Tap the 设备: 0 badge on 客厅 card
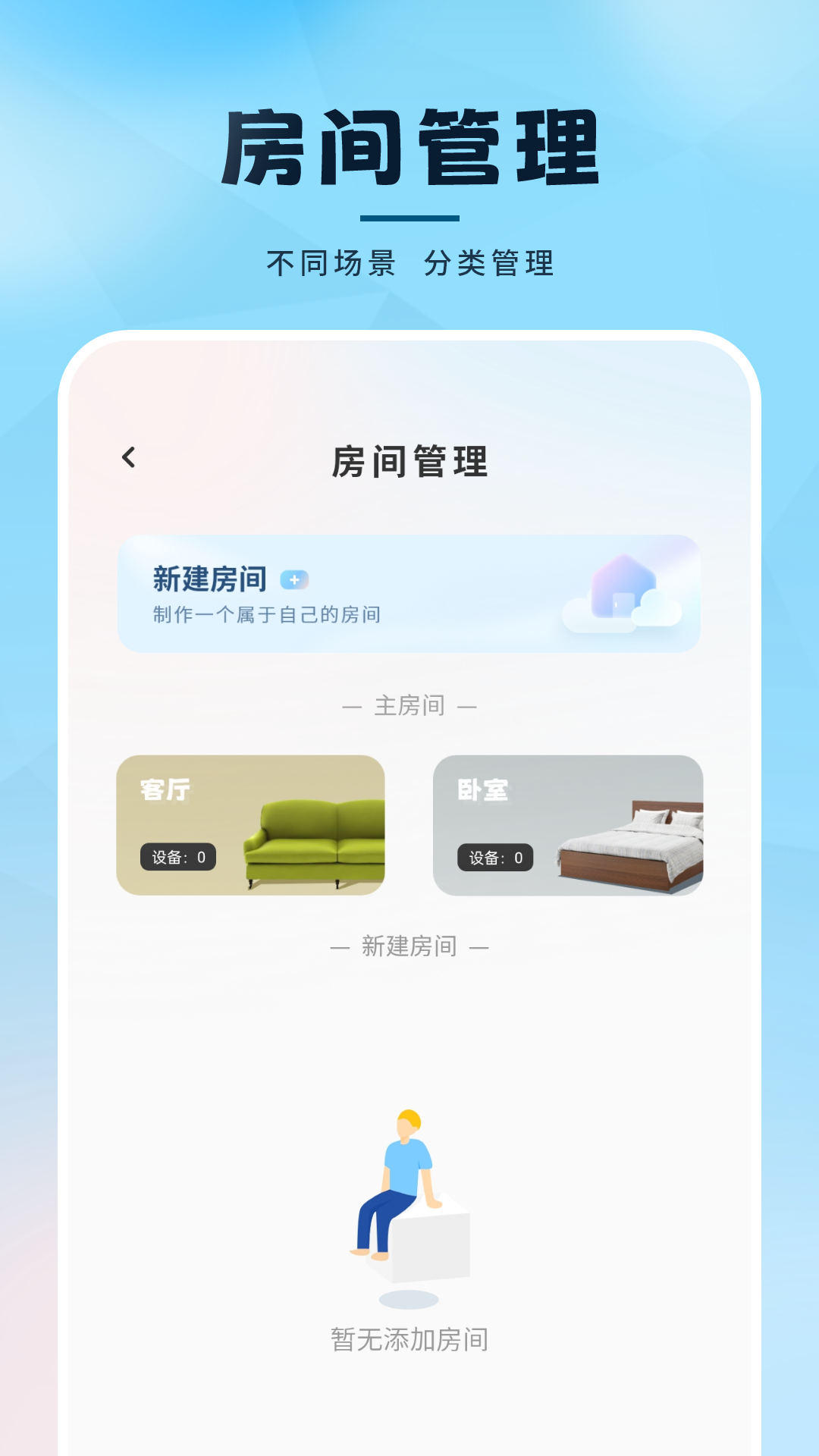The image size is (819, 1456). pos(180,855)
